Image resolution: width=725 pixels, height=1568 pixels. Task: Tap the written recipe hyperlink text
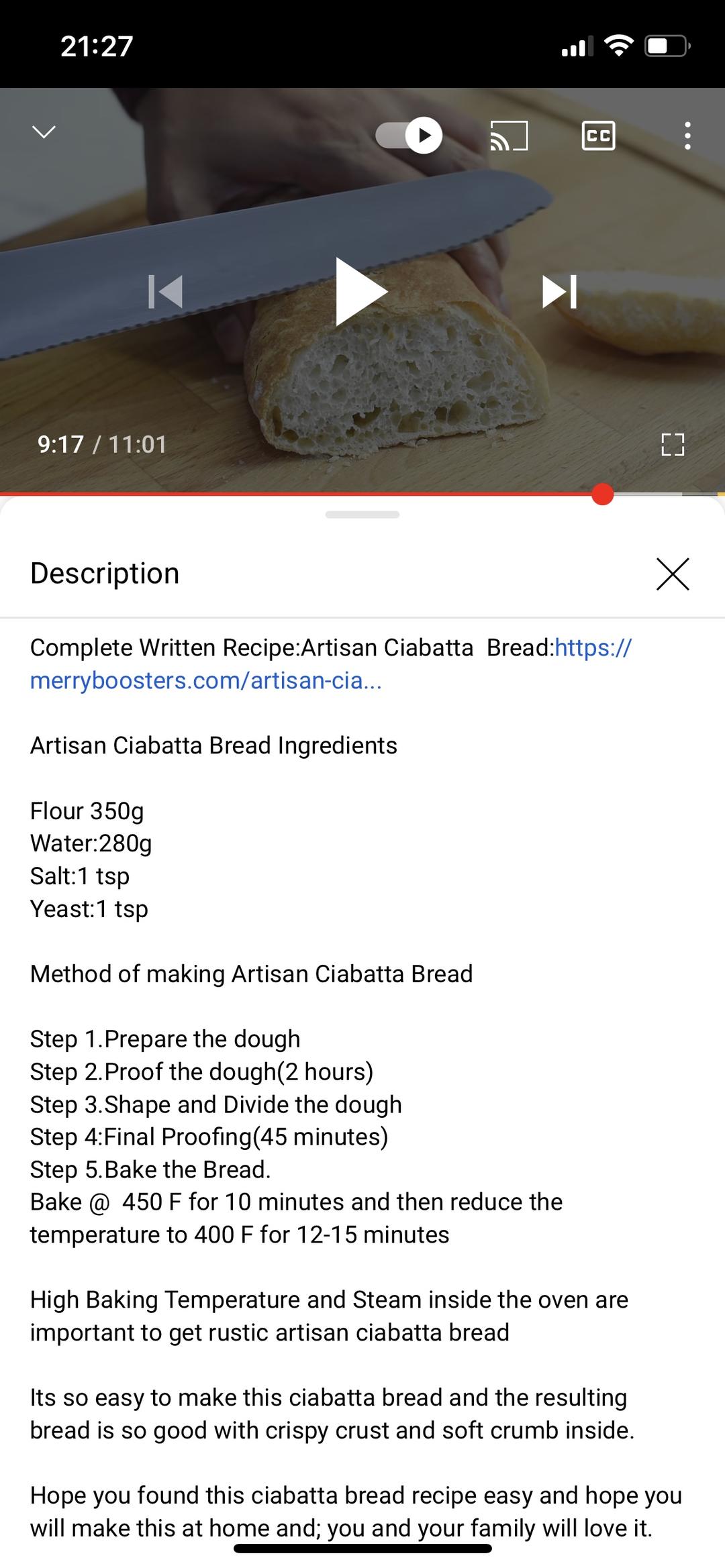point(592,647)
